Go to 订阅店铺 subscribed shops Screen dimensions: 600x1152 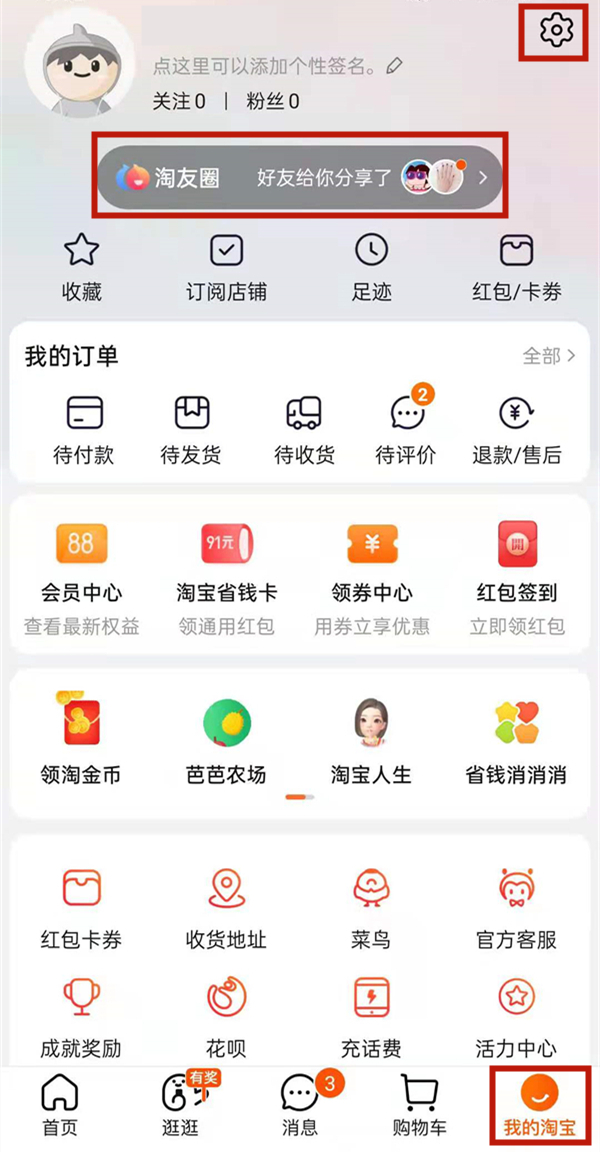(227, 268)
